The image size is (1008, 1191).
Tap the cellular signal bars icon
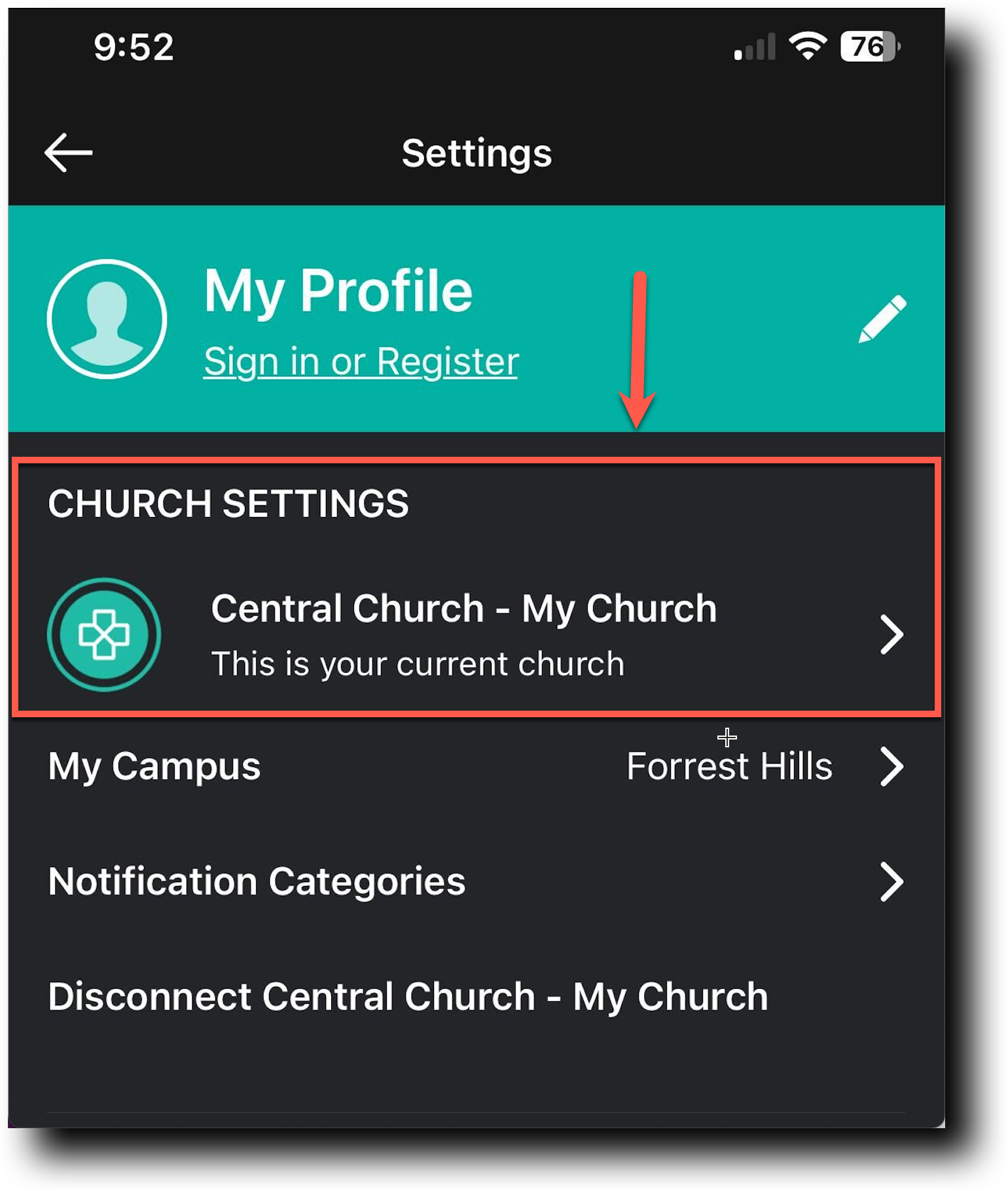pyautogui.click(x=753, y=44)
